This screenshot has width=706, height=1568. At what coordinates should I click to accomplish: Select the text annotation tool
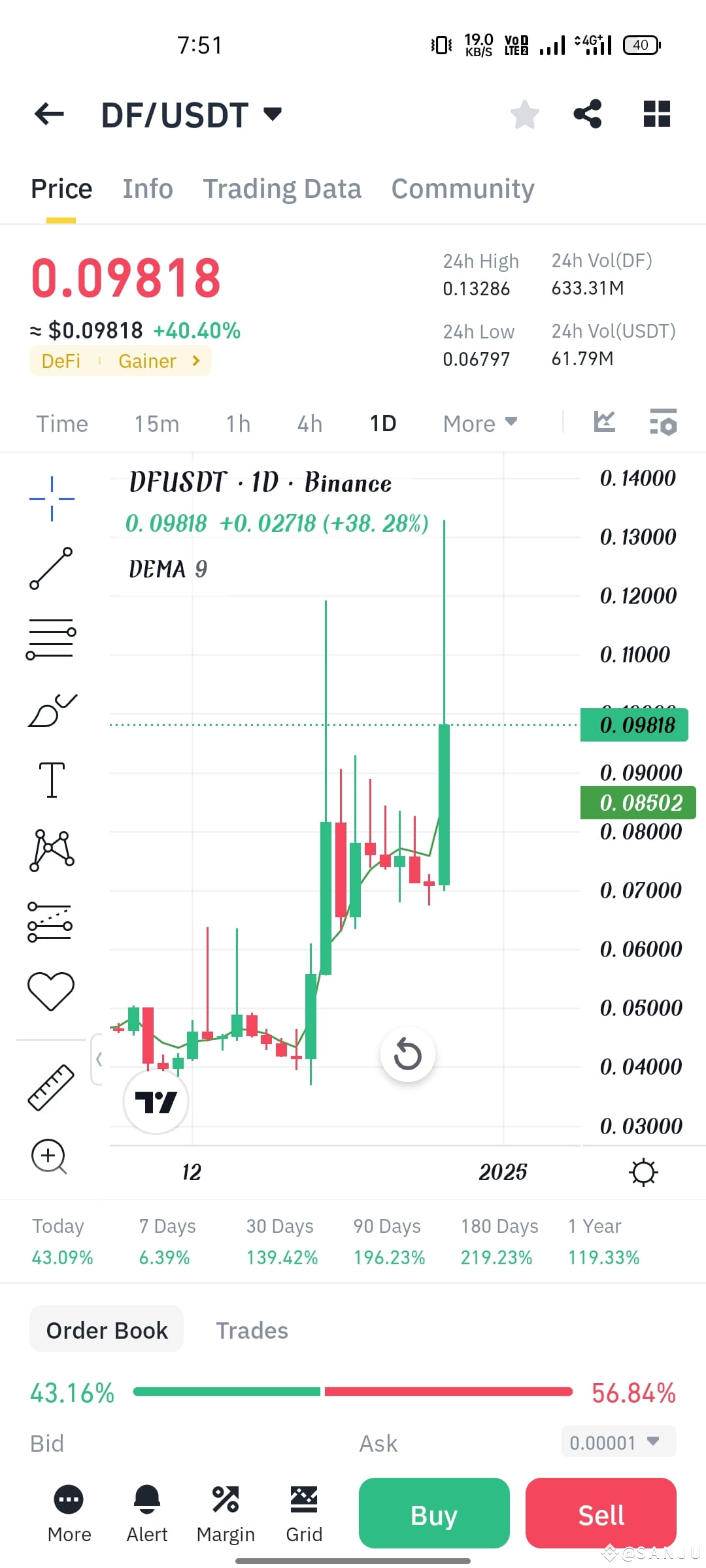pyautogui.click(x=51, y=781)
